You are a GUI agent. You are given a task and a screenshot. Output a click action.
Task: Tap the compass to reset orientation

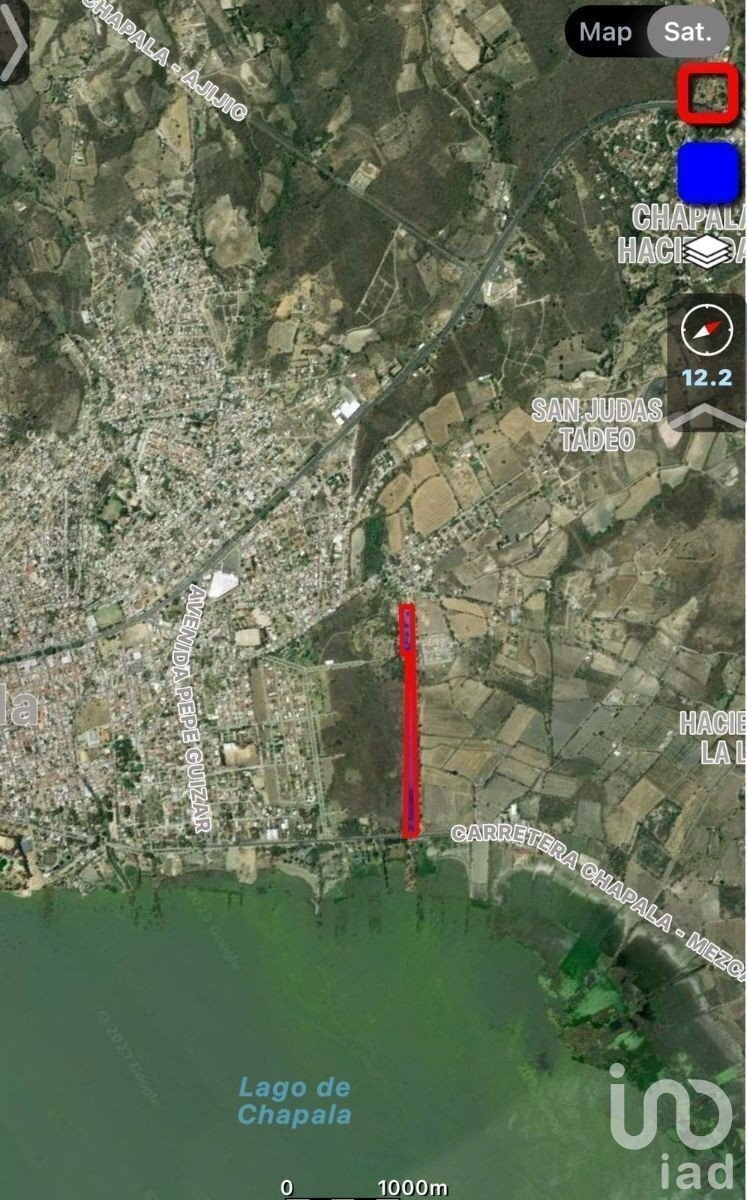(706, 329)
